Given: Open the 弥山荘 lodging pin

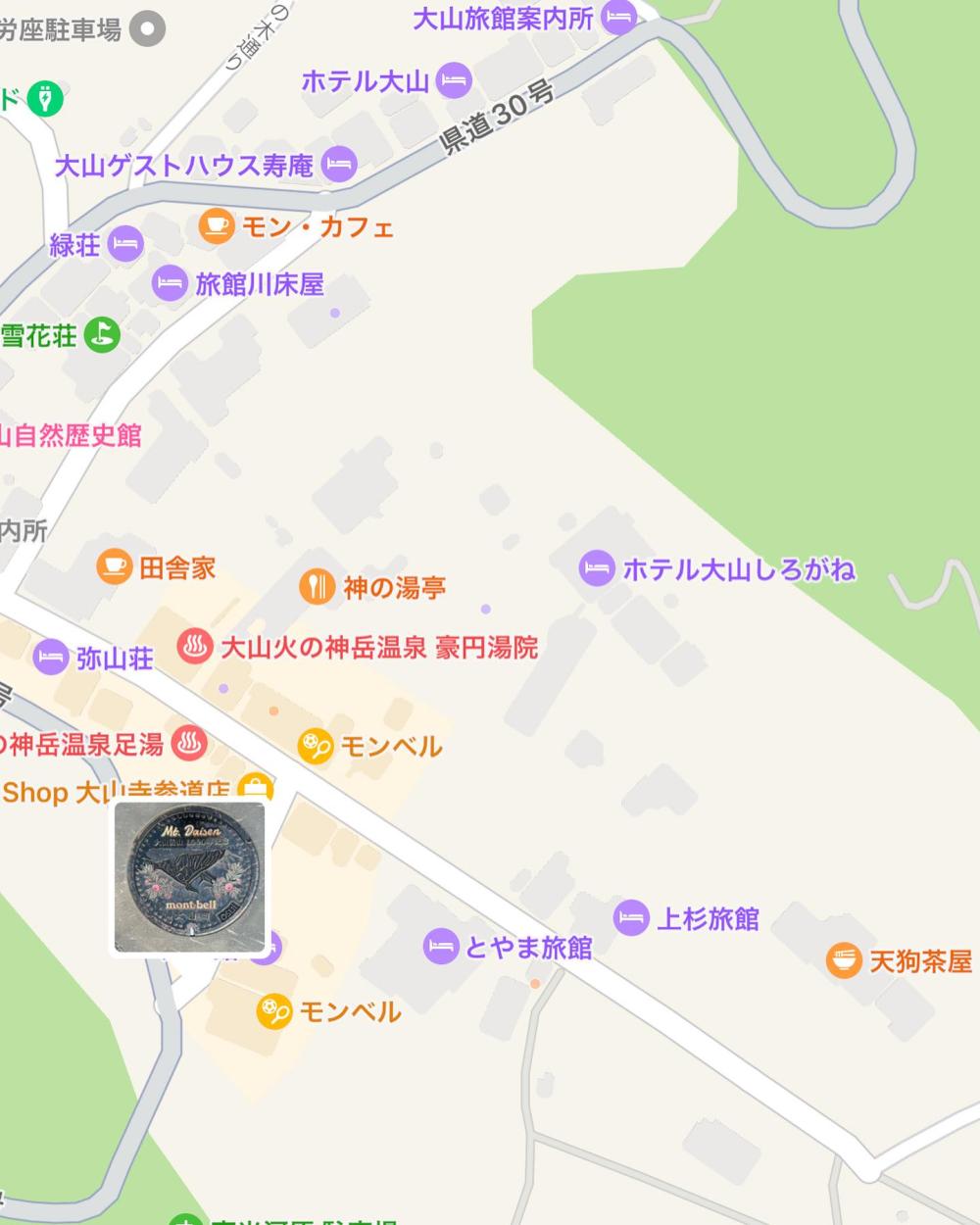Looking at the screenshot, I should (50, 657).
